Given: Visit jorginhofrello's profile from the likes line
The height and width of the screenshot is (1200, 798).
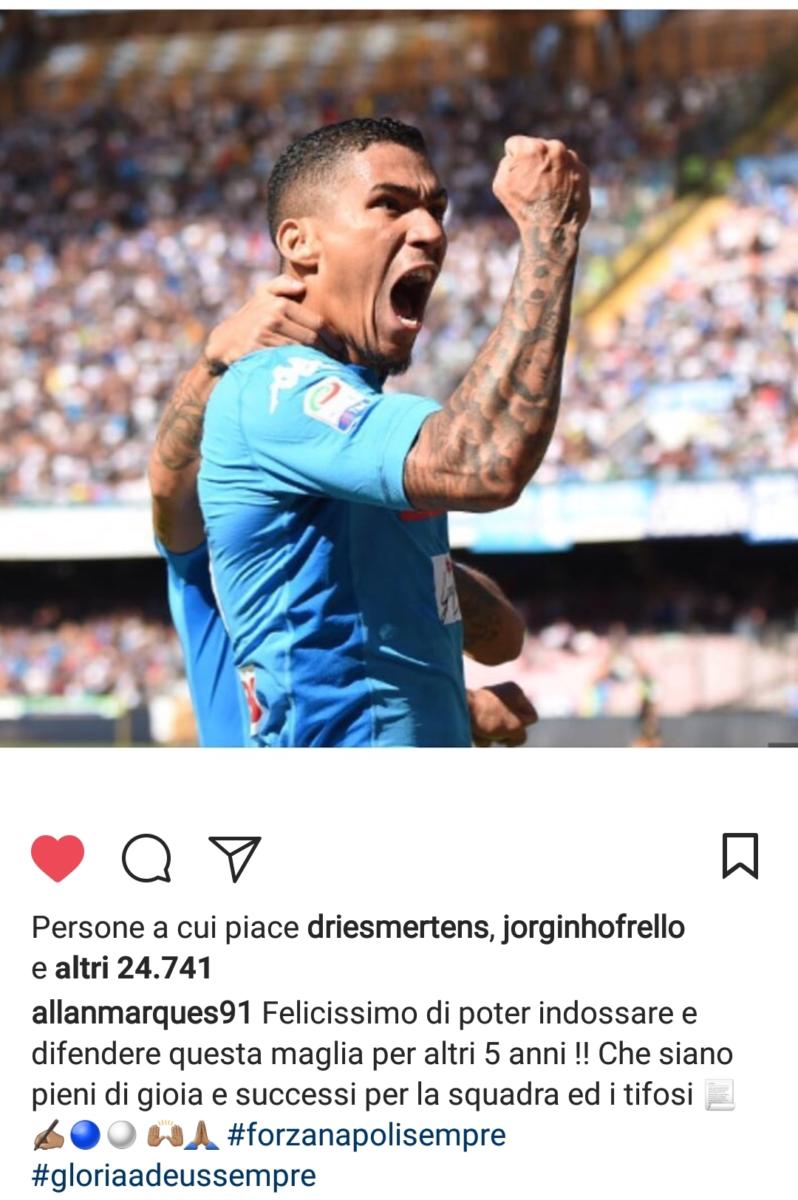Looking at the screenshot, I should tap(593, 928).
